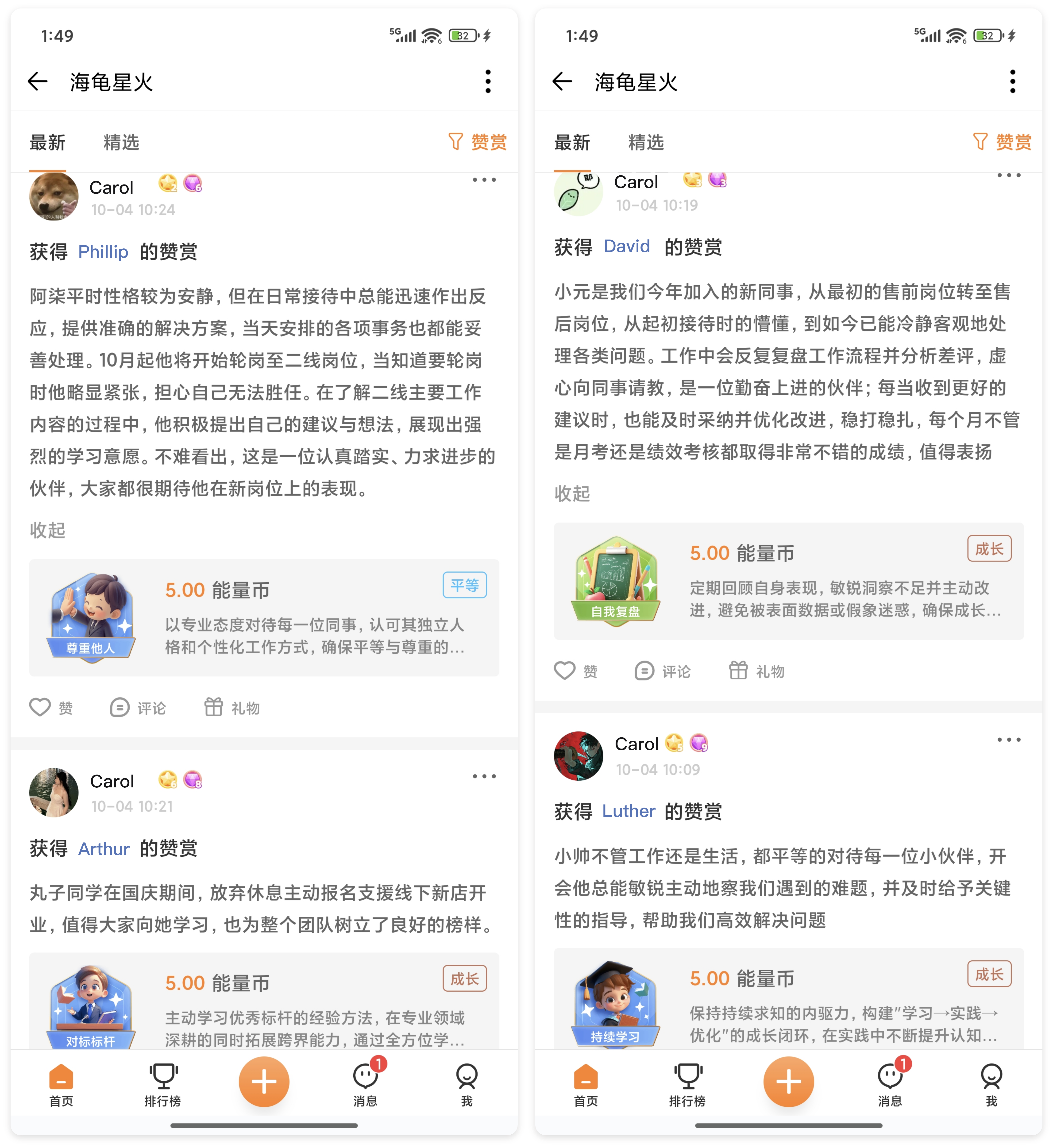Send a gift on Phillip's praise post
The width and height of the screenshot is (1053, 1148).
232,708
